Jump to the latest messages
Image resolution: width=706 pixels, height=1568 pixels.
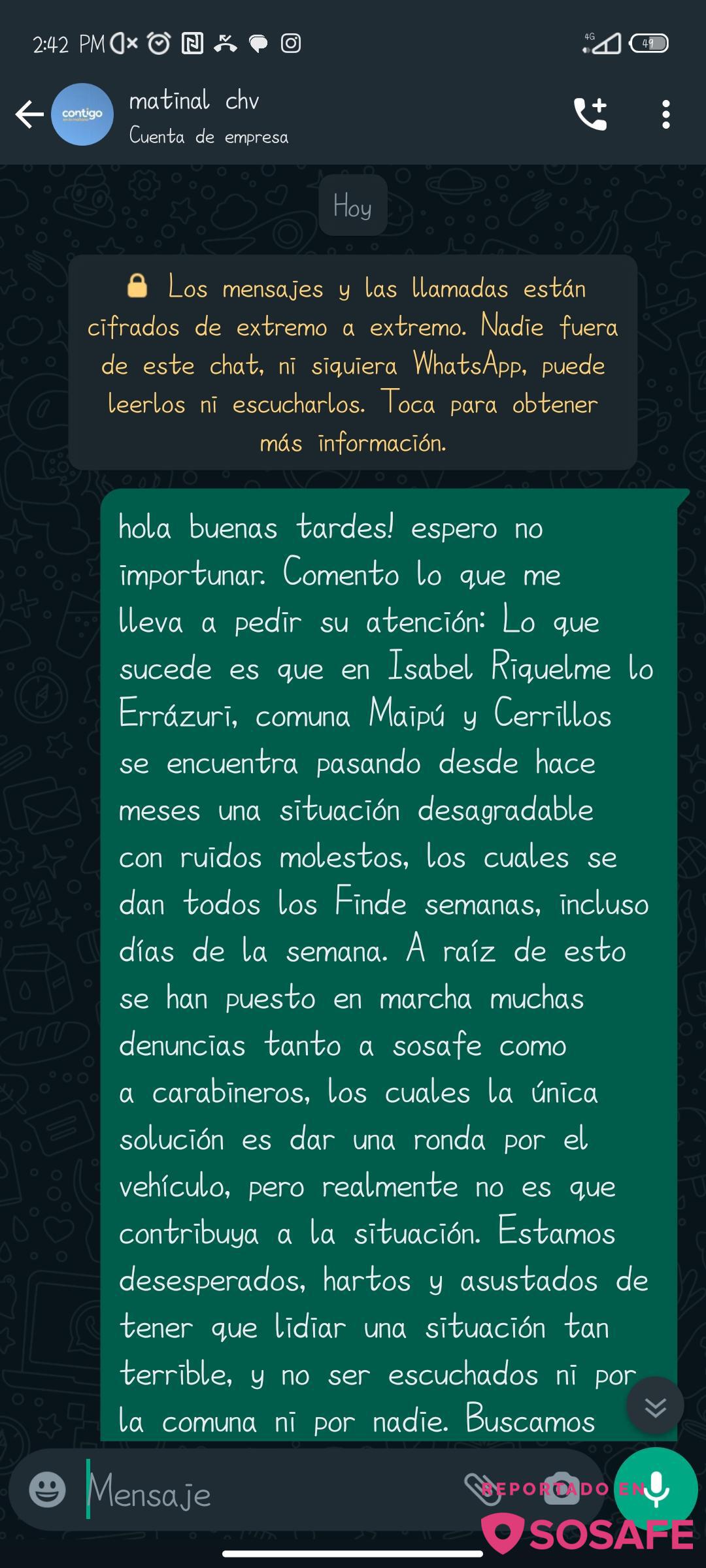(655, 1405)
